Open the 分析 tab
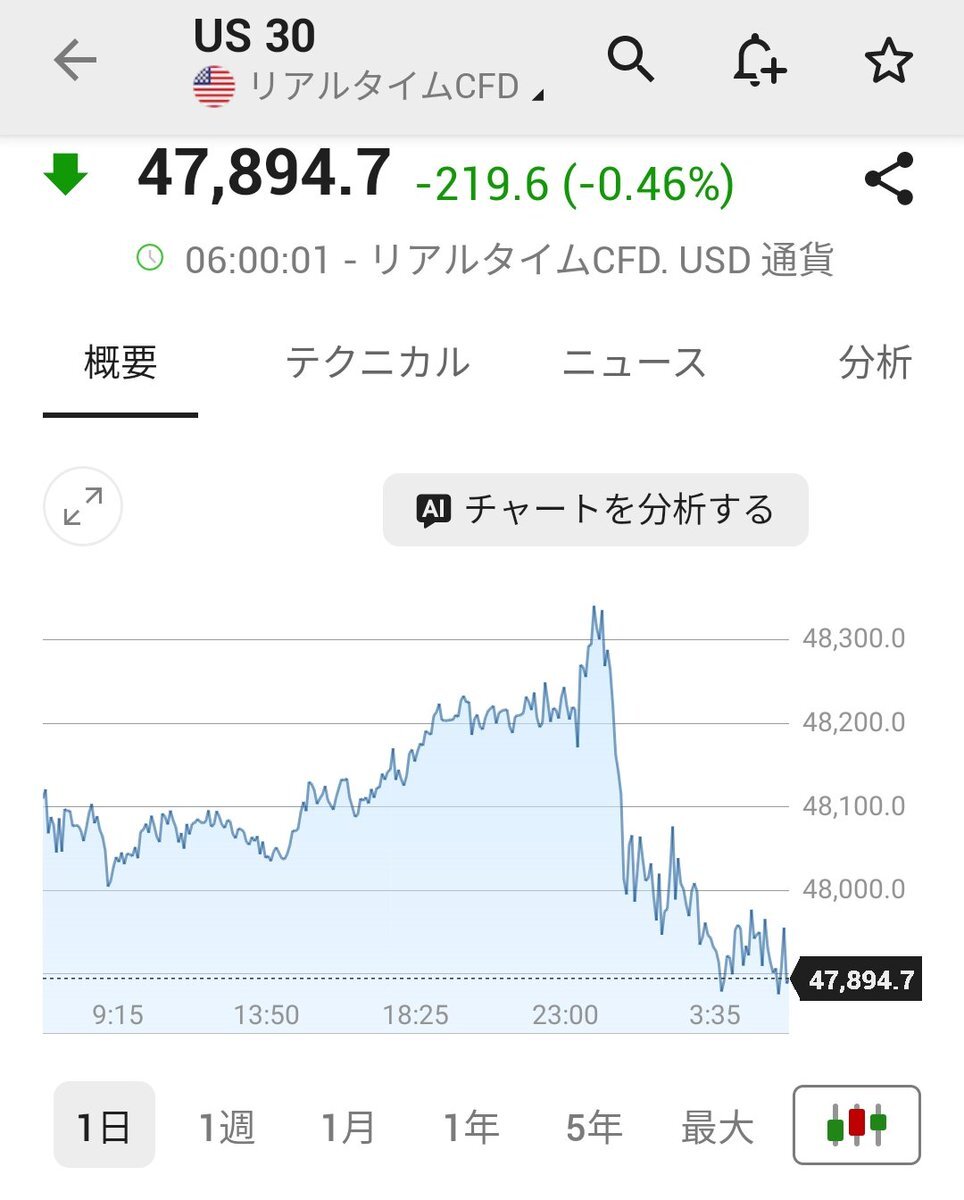The image size is (964, 1200). pyautogui.click(x=875, y=362)
